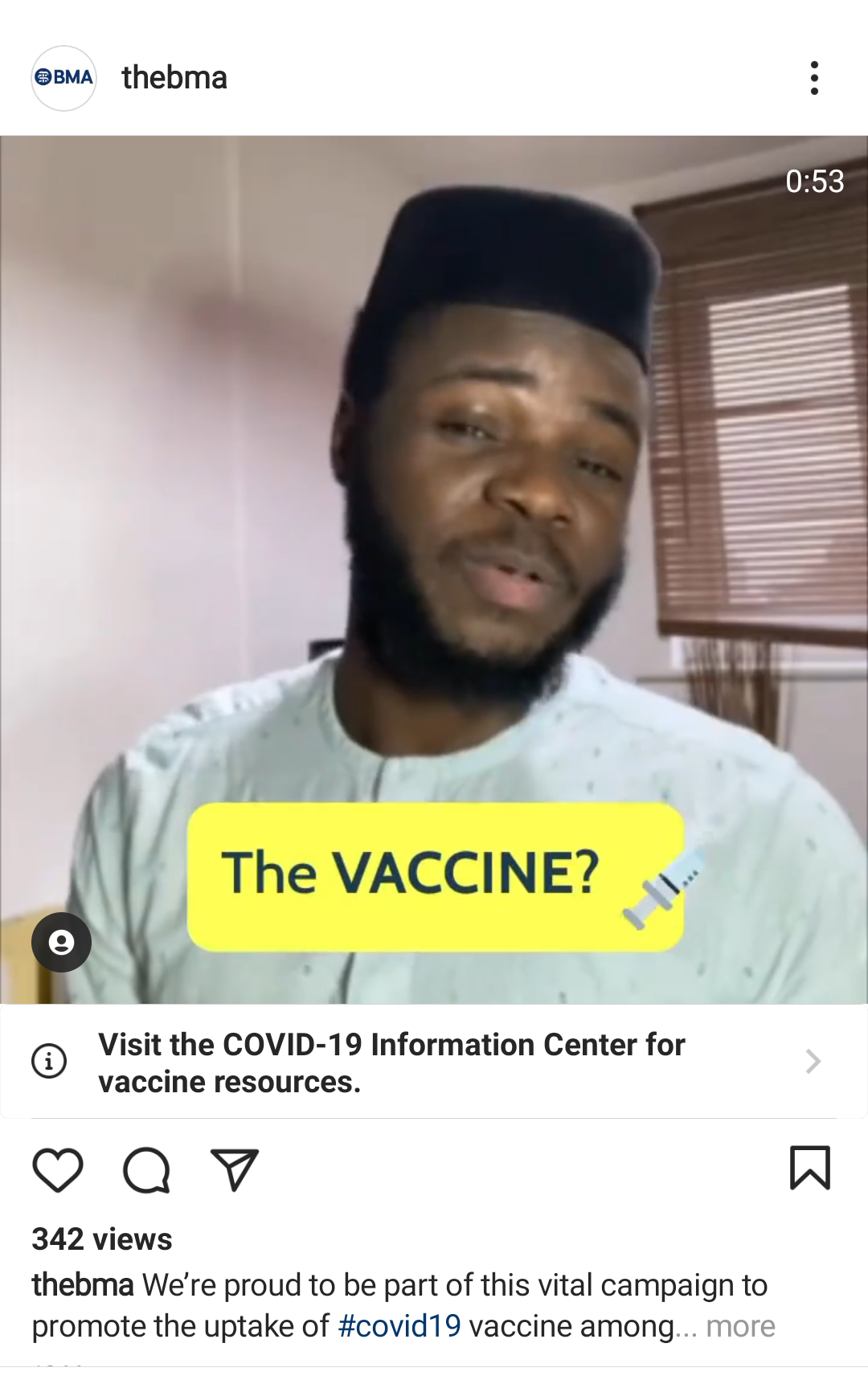Share the post via paper plane icon

(x=234, y=1169)
